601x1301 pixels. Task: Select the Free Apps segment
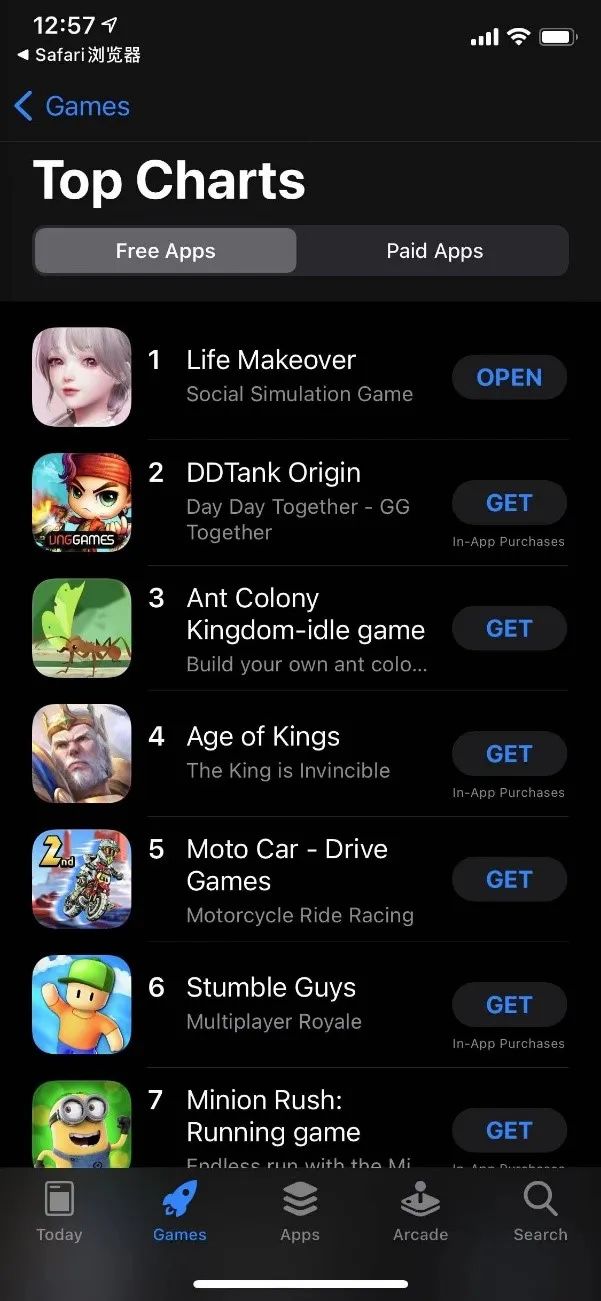point(166,251)
